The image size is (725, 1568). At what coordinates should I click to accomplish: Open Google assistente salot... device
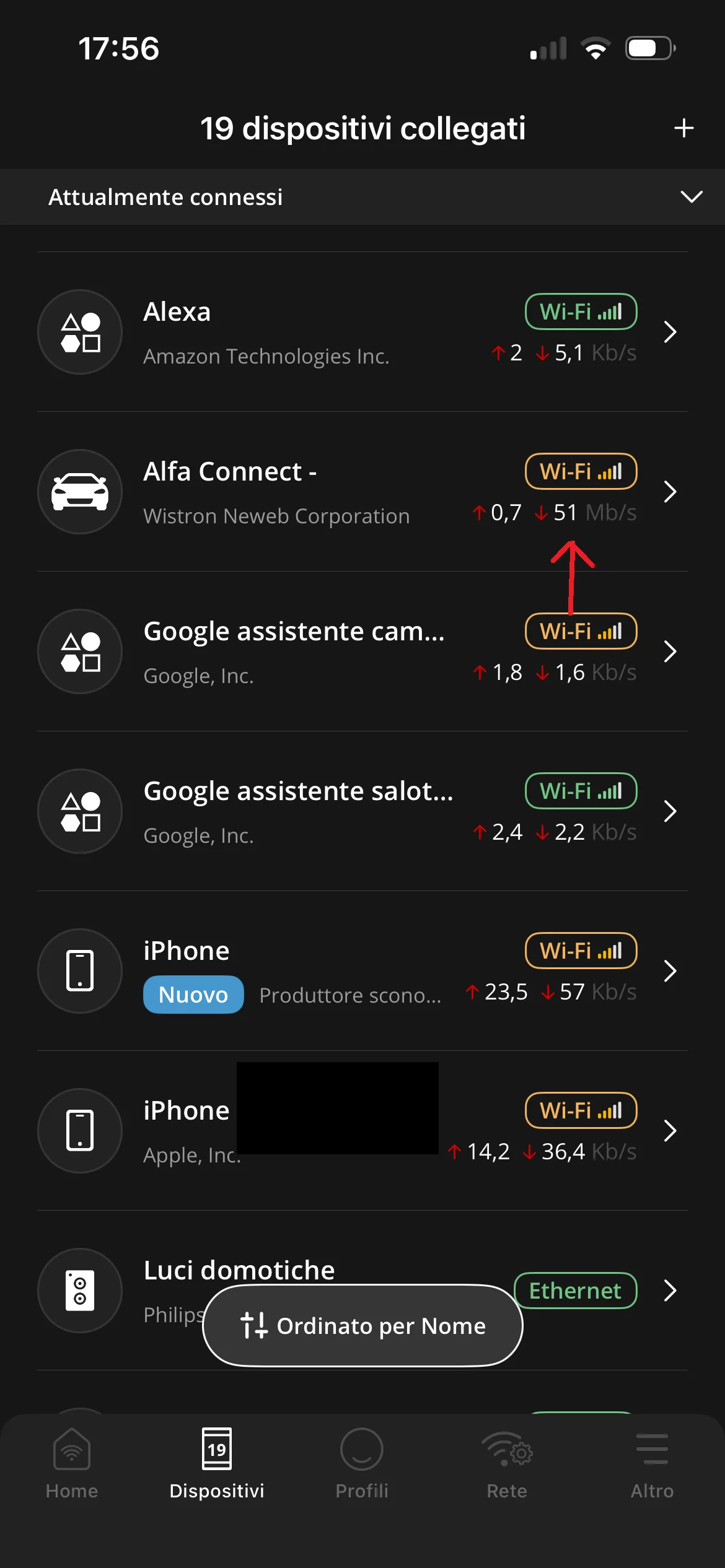pyautogui.click(x=362, y=811)
